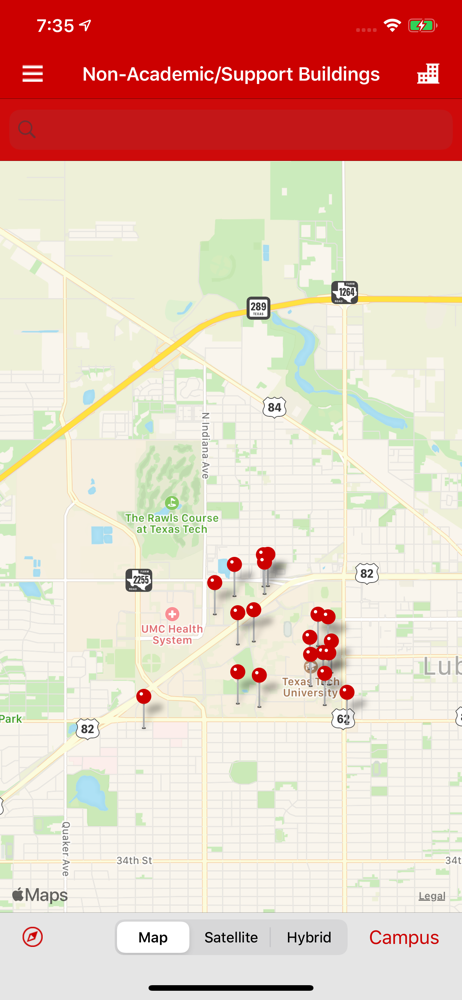Switch to Hybrid map view
The image size is (462, 1000).
coord(309,938)
